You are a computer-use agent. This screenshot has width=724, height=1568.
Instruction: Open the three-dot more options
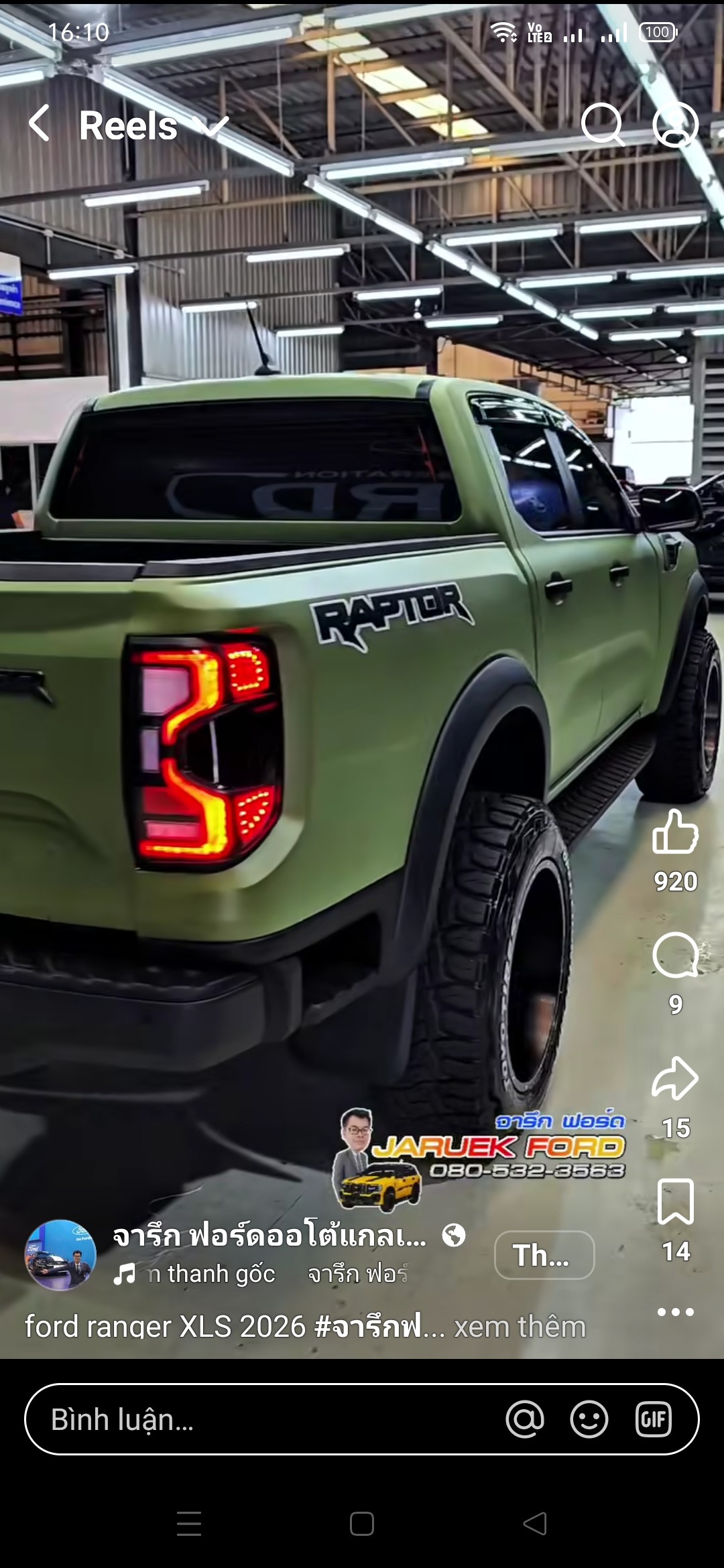(x=675, y=1312)
